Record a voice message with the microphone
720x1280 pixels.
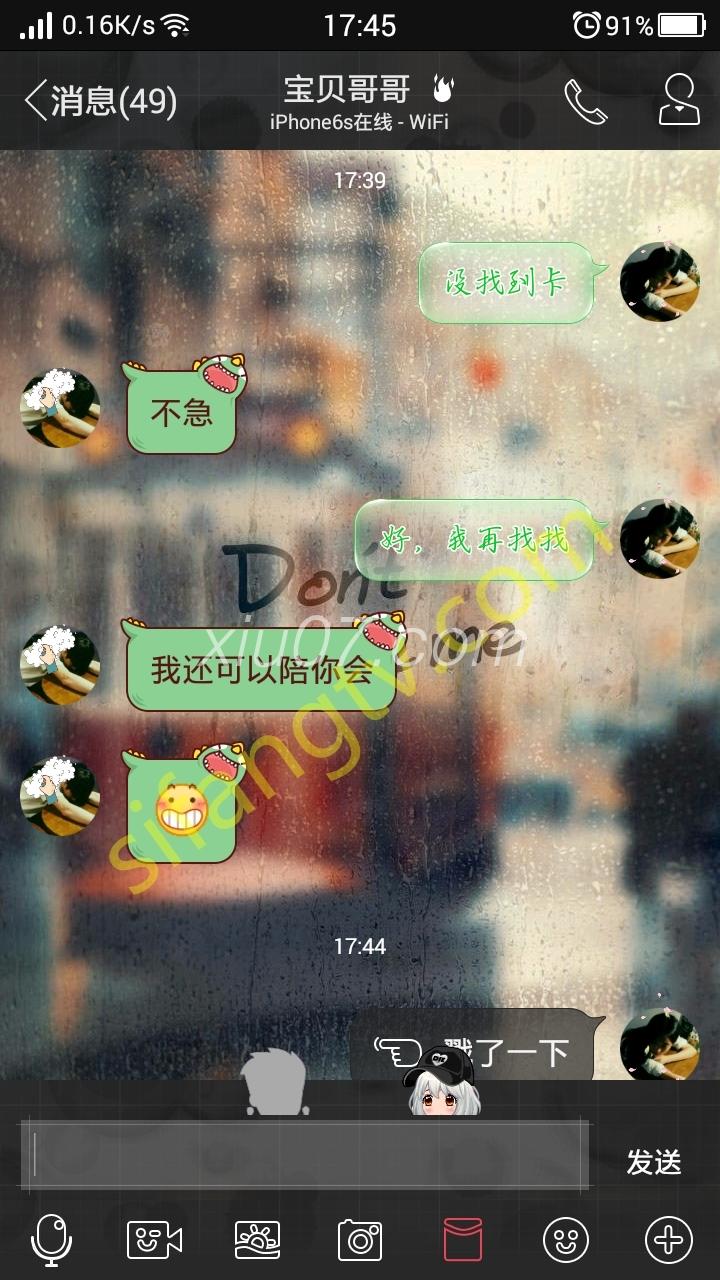[51, 1240]
